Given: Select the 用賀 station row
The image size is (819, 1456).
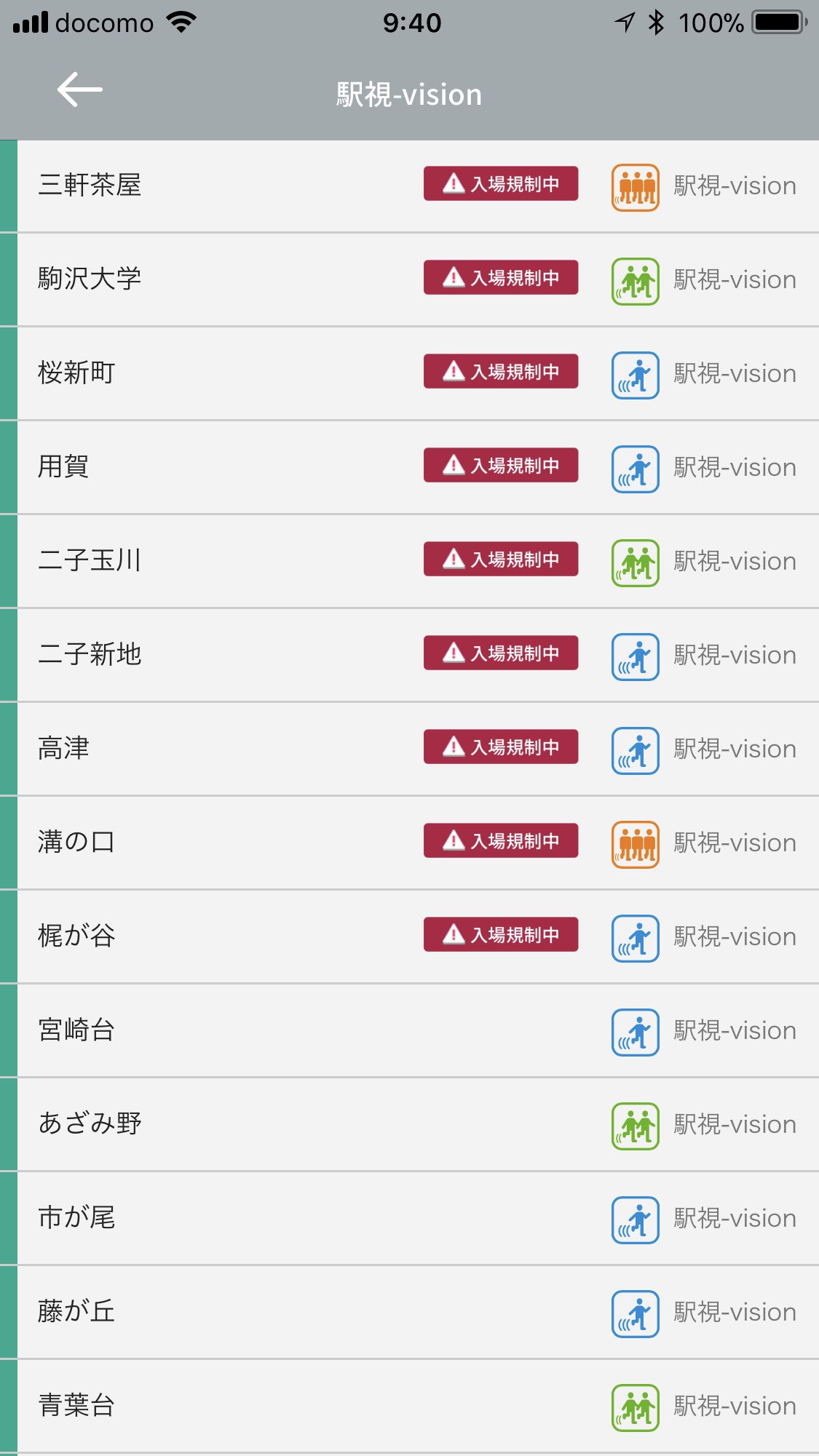Looking at the screenshot, I should tap(409, 468).
